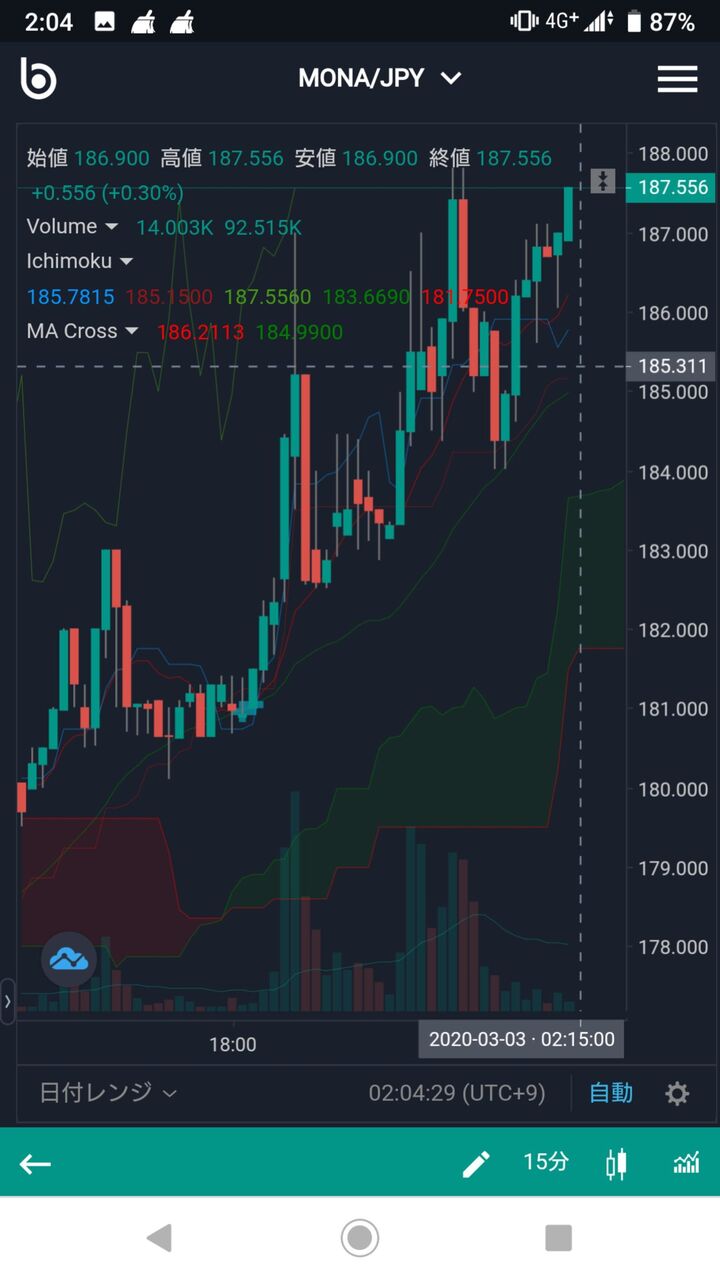
Task: Open the drawing pencil tool
Action: pos(476,1163)
